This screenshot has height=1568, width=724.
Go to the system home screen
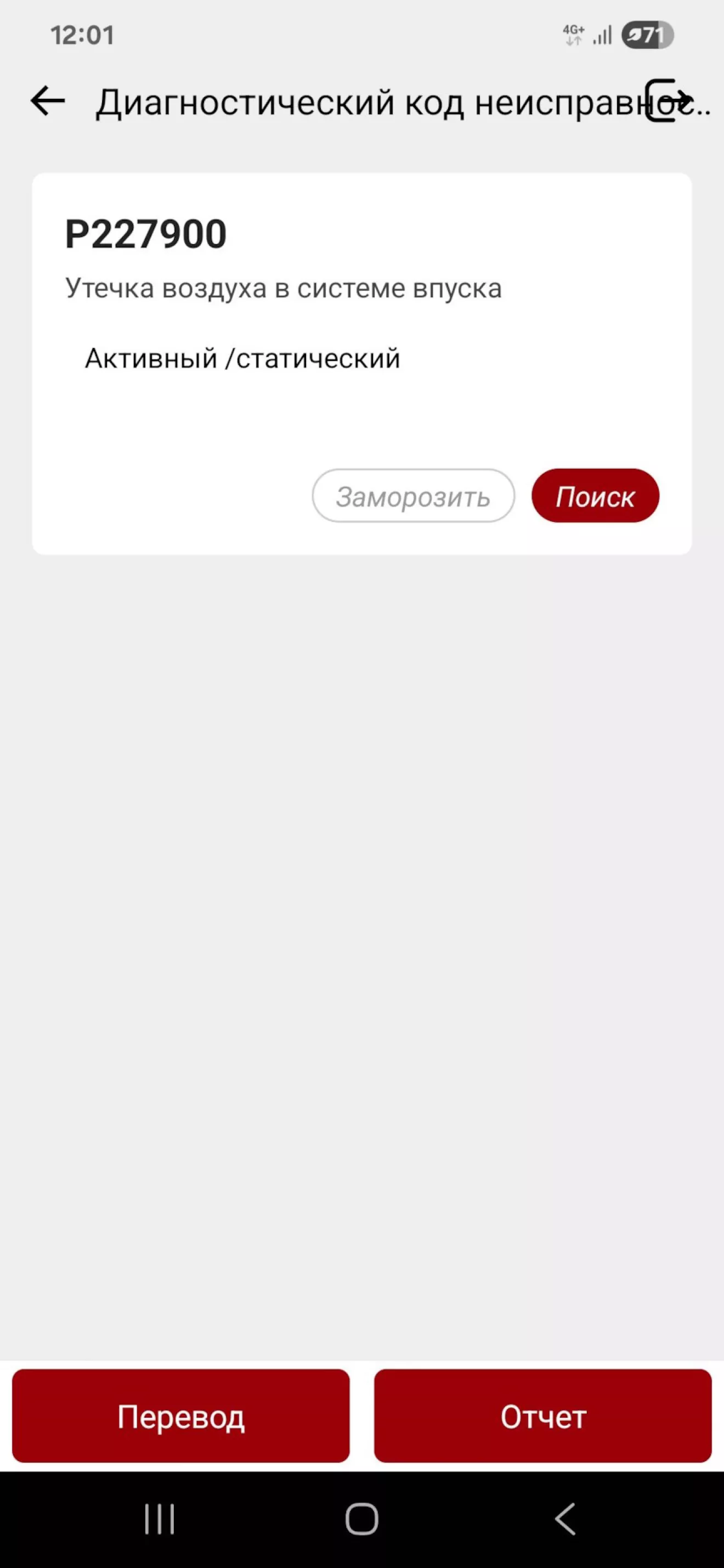pos(362,1519)
